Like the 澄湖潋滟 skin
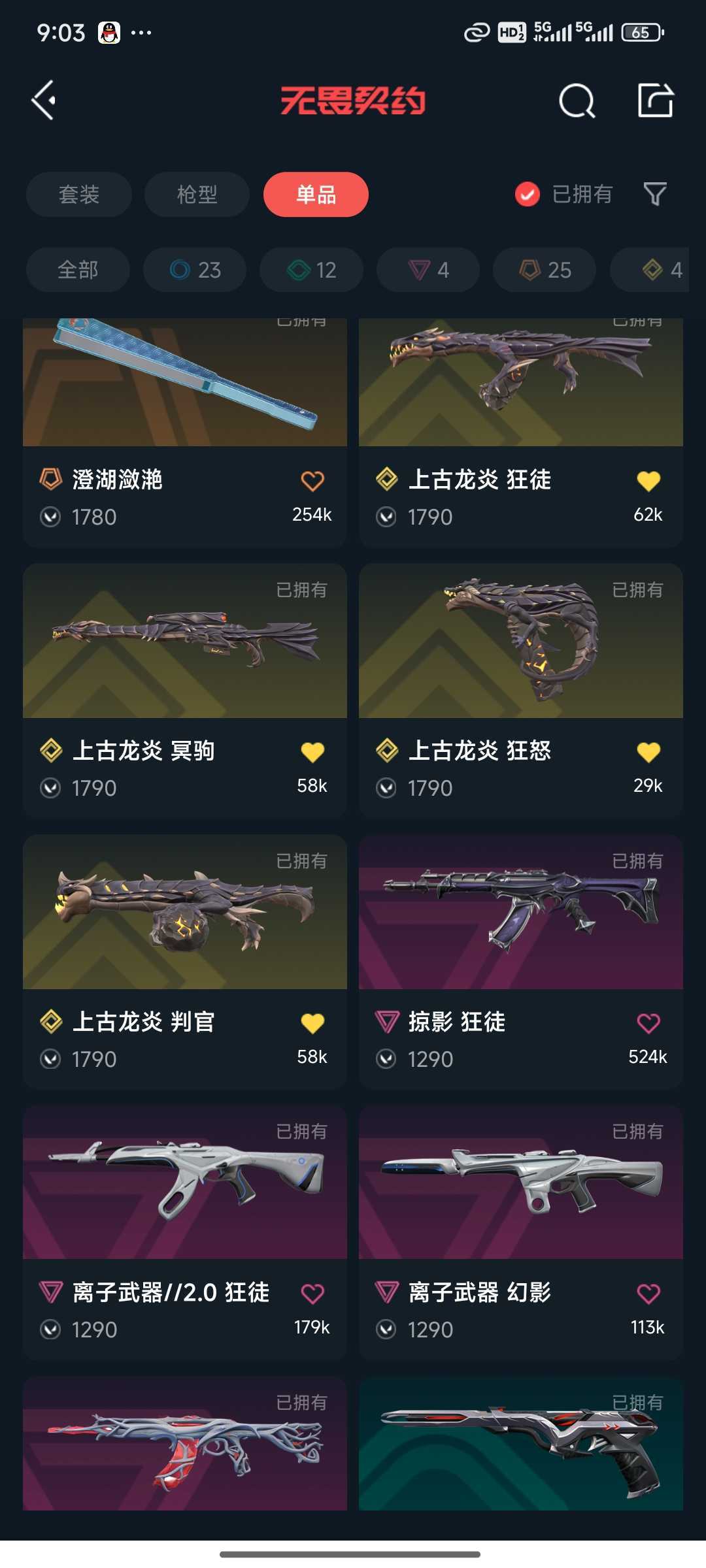This screenshot has height=1568, width=706. pos(312,481)
